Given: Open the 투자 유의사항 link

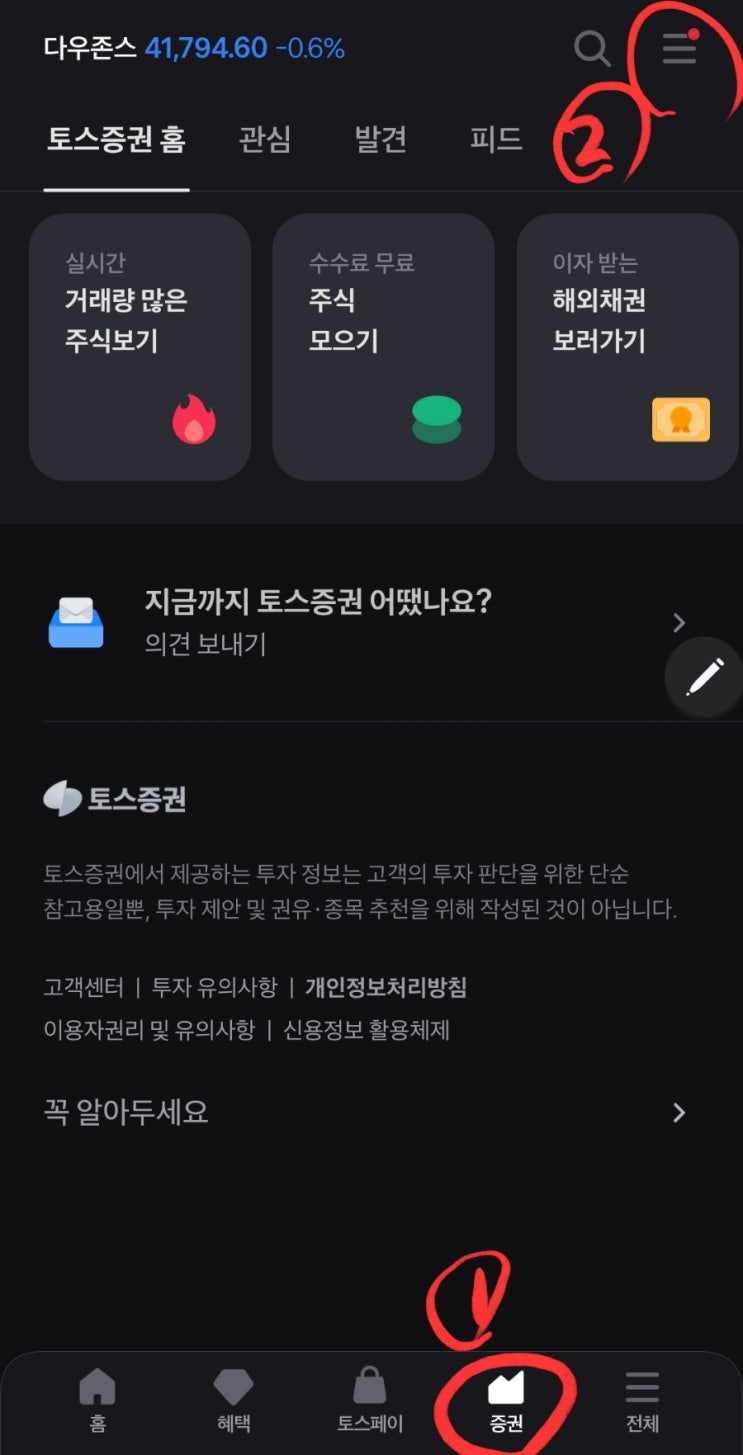Looking at the screenshot, I should coord(214,988).
